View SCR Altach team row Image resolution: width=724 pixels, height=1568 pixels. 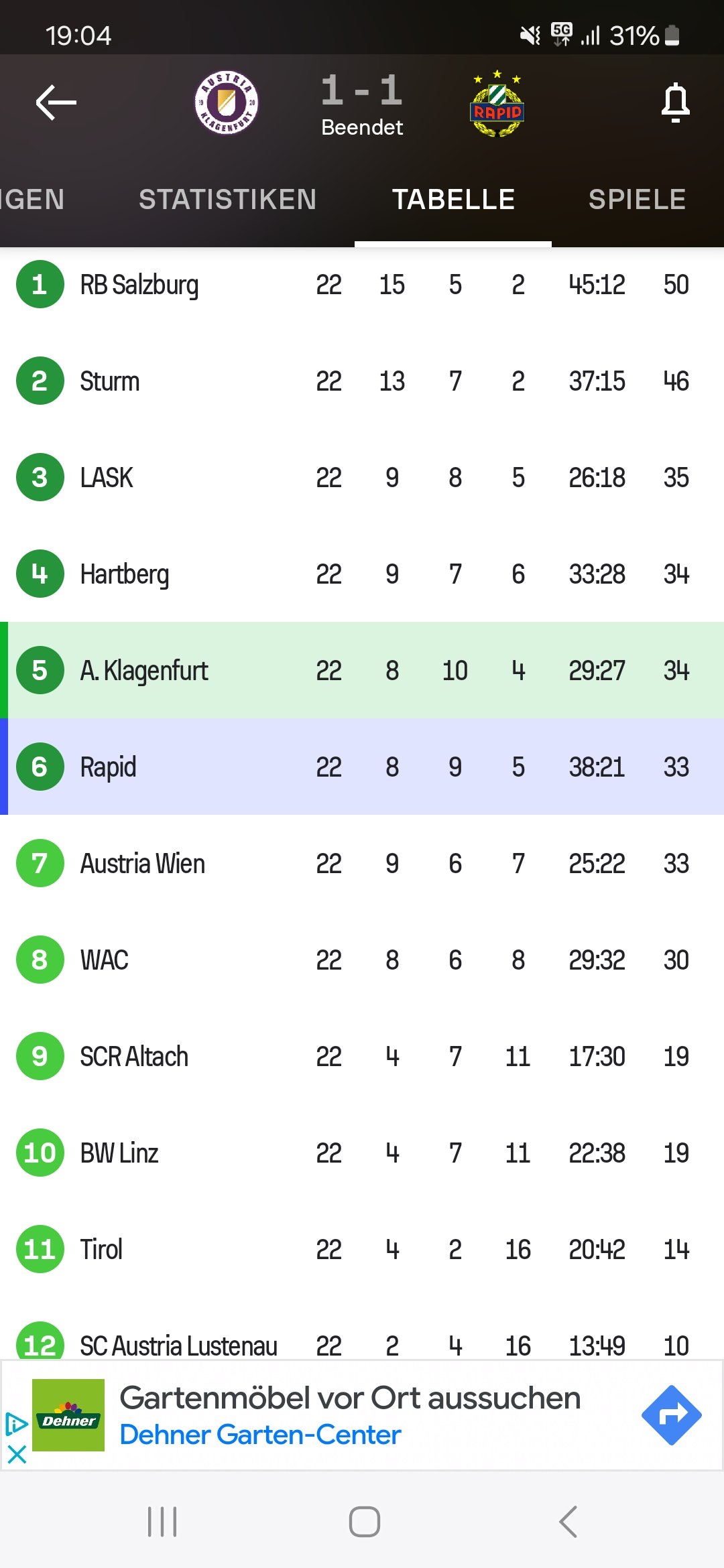pos(362,1057)
